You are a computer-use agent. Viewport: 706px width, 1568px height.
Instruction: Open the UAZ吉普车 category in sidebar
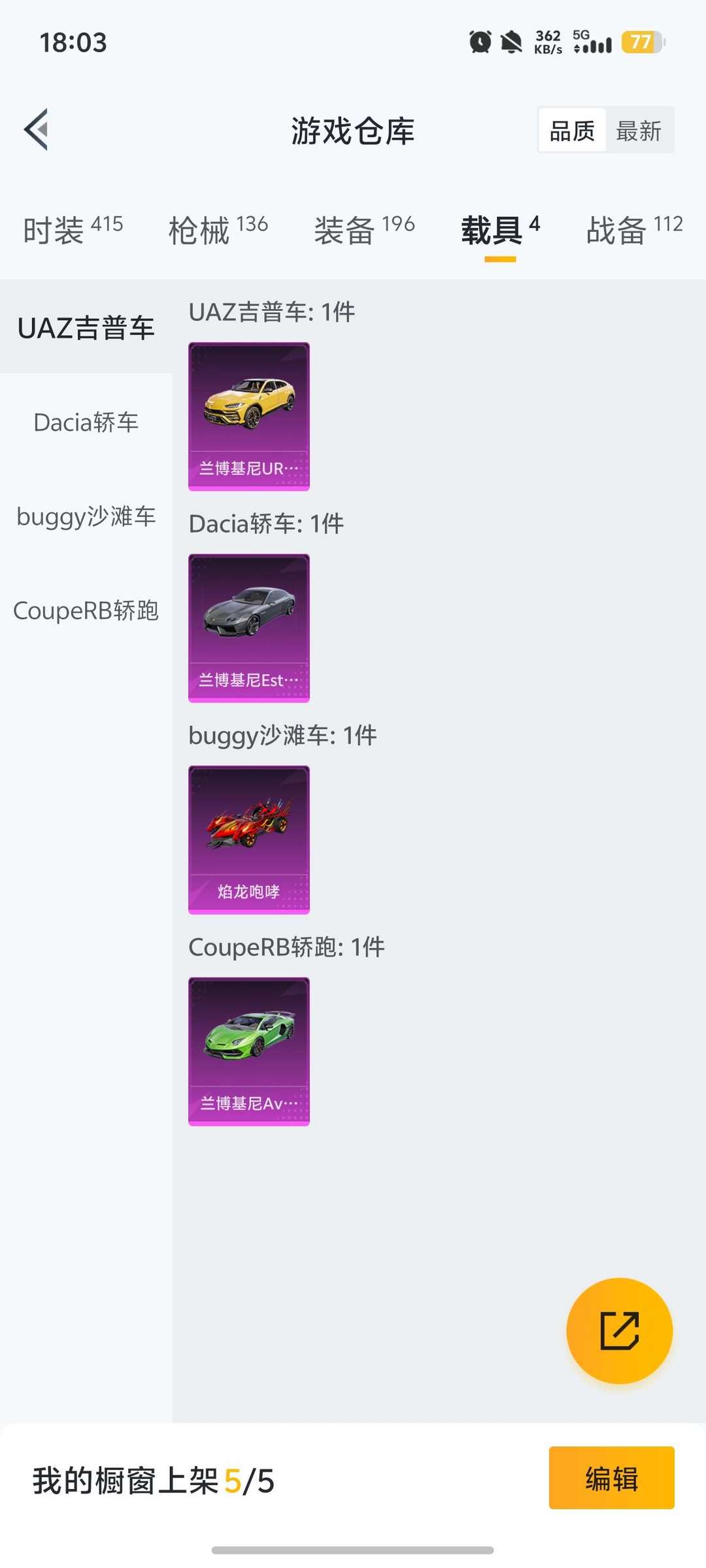pyautogui.click(x=85, y=328)
